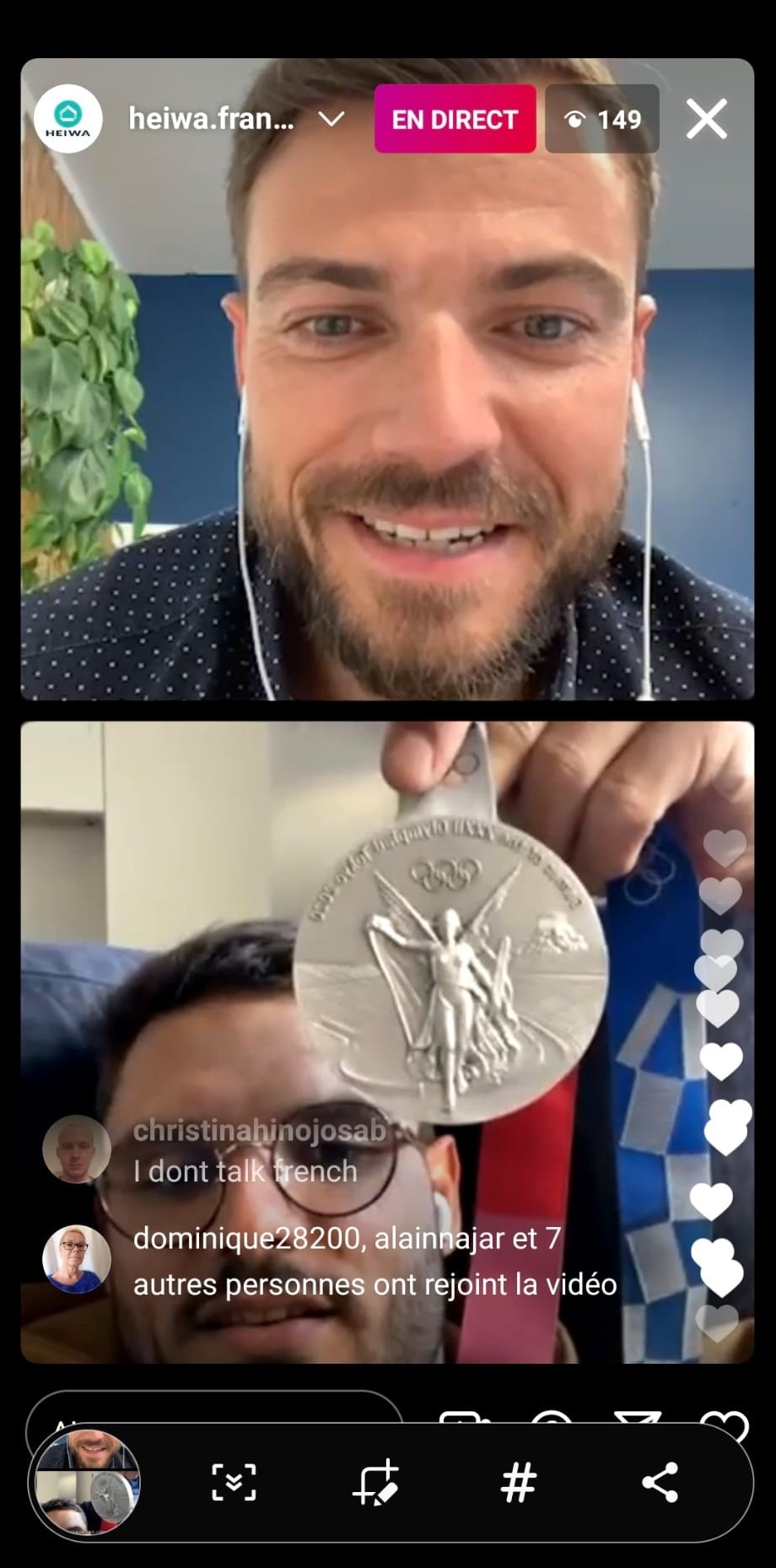Viewport: 776px width, 1568px height.
Task: Share the captured screenshot
Action: point(660,1482)
